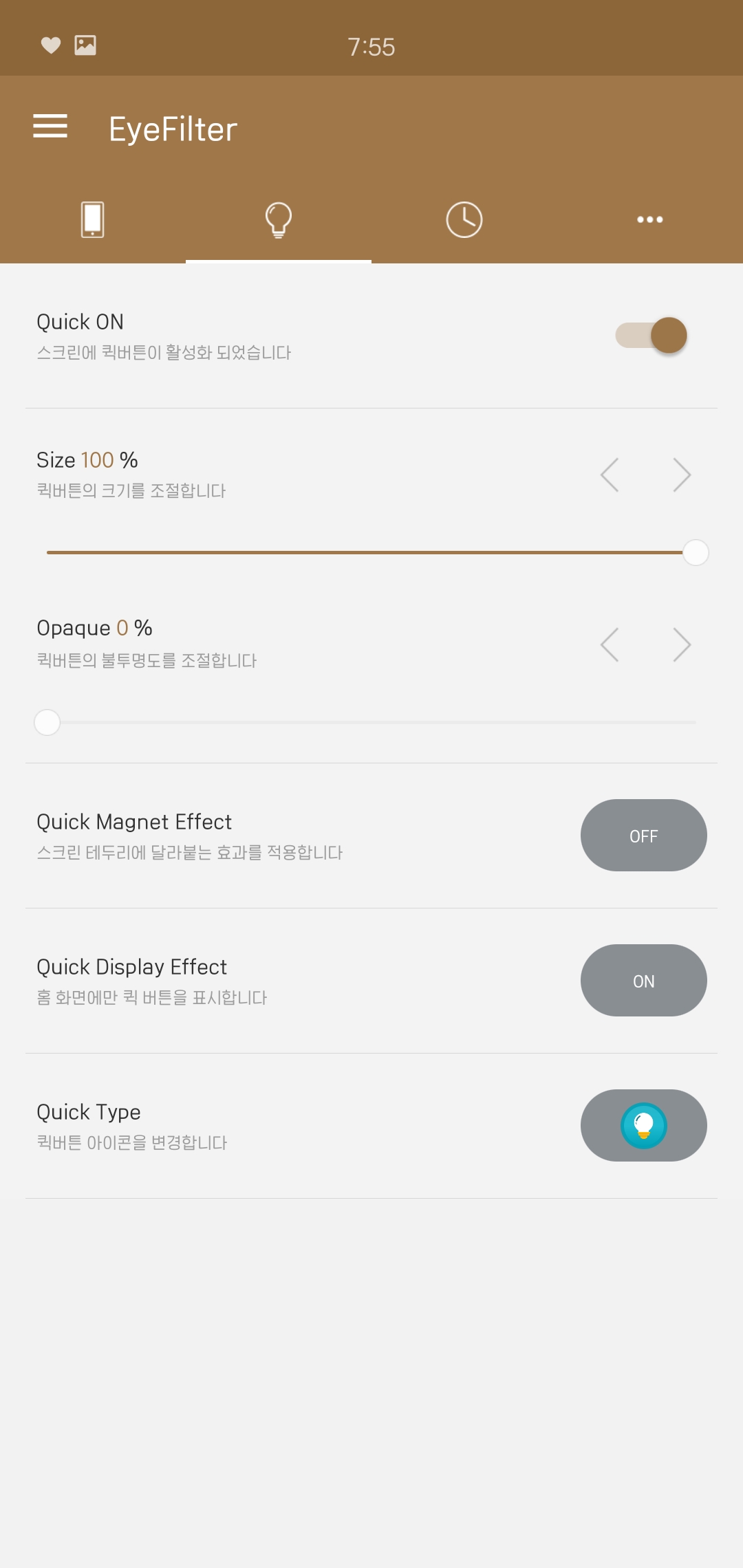
Task: Increase Opaque with the right arrow
Action: click(x=682, y=644)
